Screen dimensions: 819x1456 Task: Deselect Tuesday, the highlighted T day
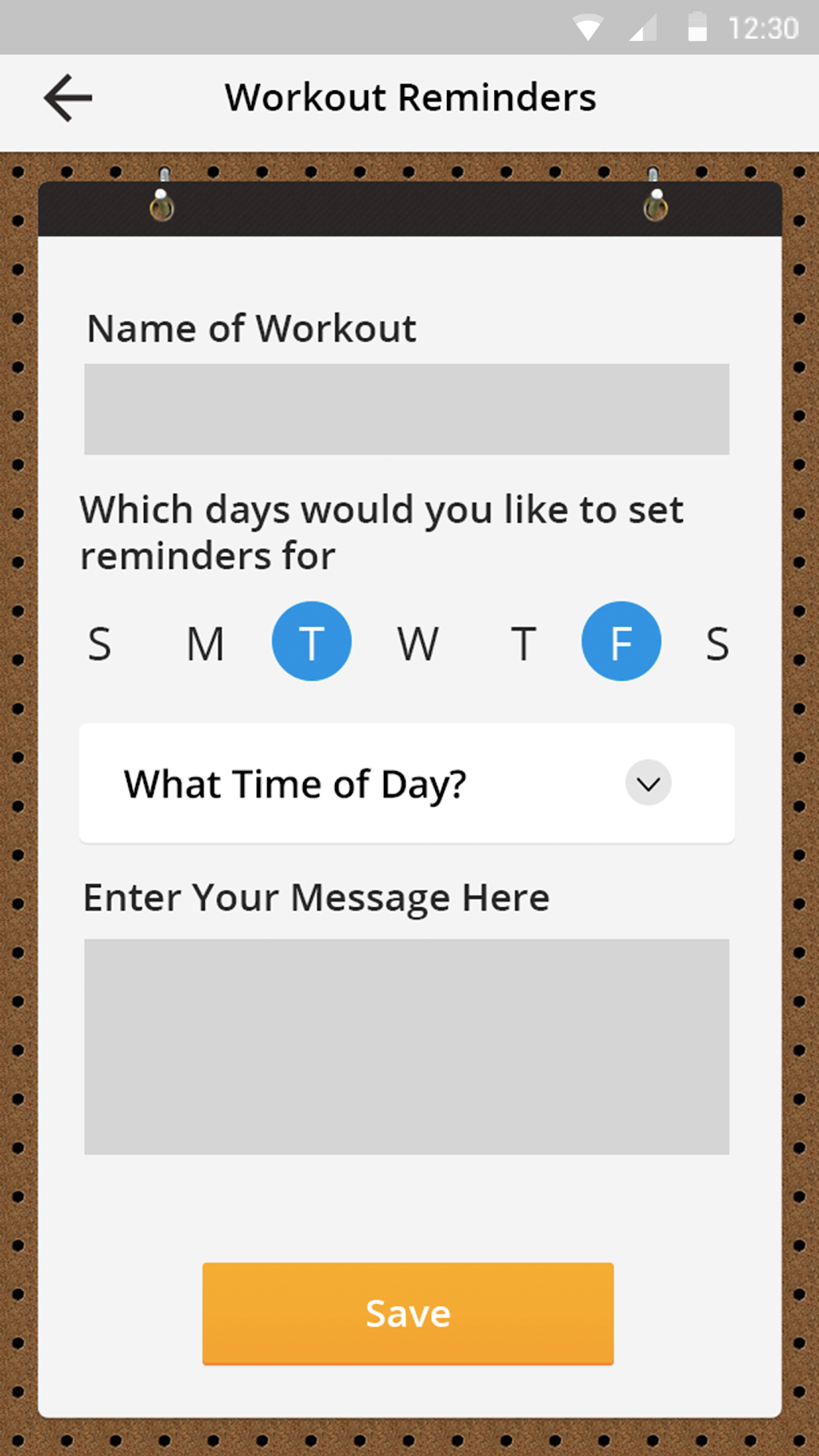pyautogui.click(x=312, y=642)
